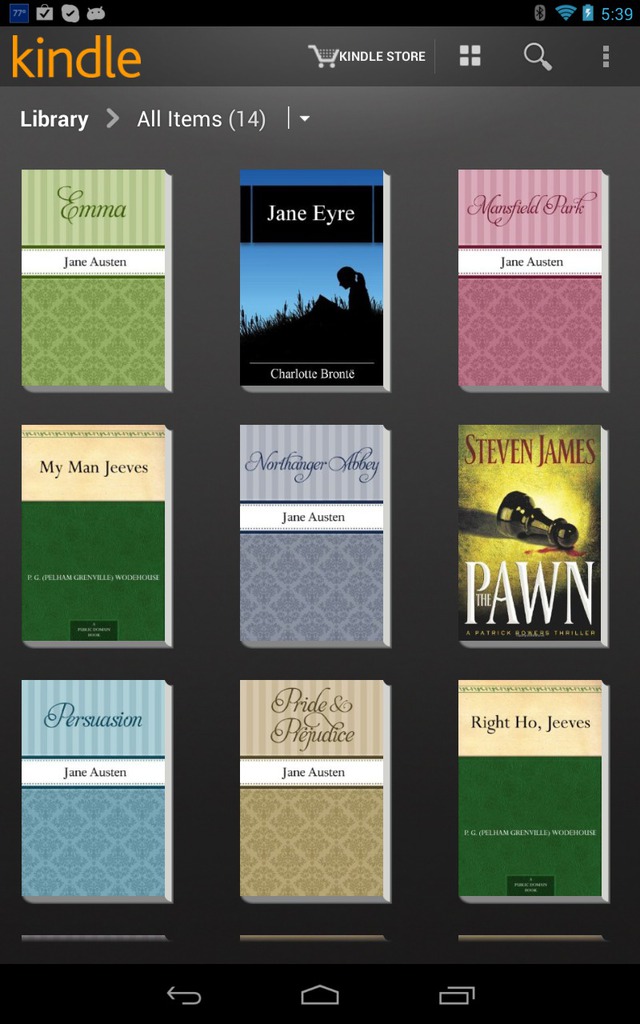Open The Pawn by Steven James
The image size is (640, 1024).
[532, 536]
